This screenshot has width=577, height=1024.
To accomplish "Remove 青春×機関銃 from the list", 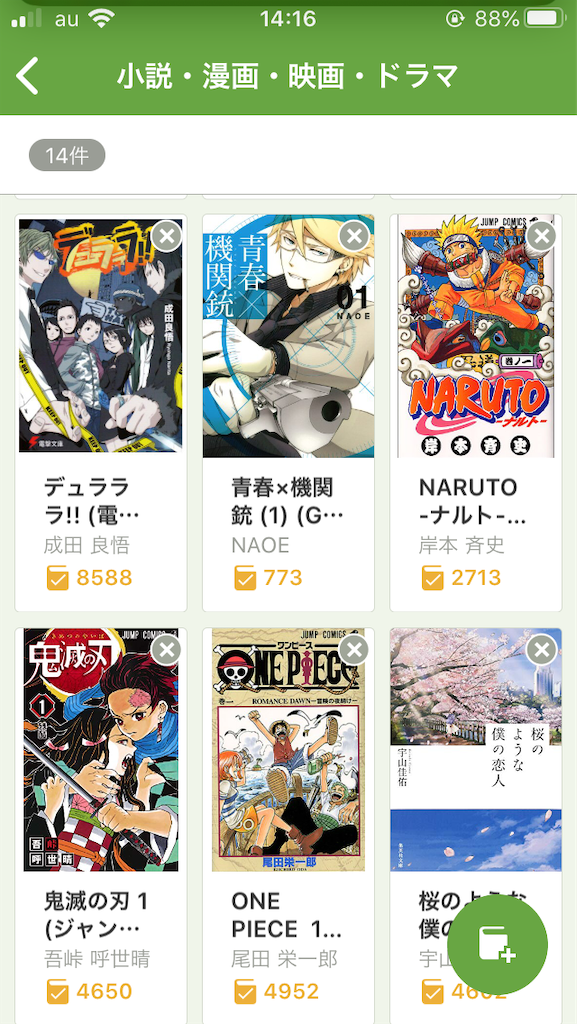I will 354,236.
